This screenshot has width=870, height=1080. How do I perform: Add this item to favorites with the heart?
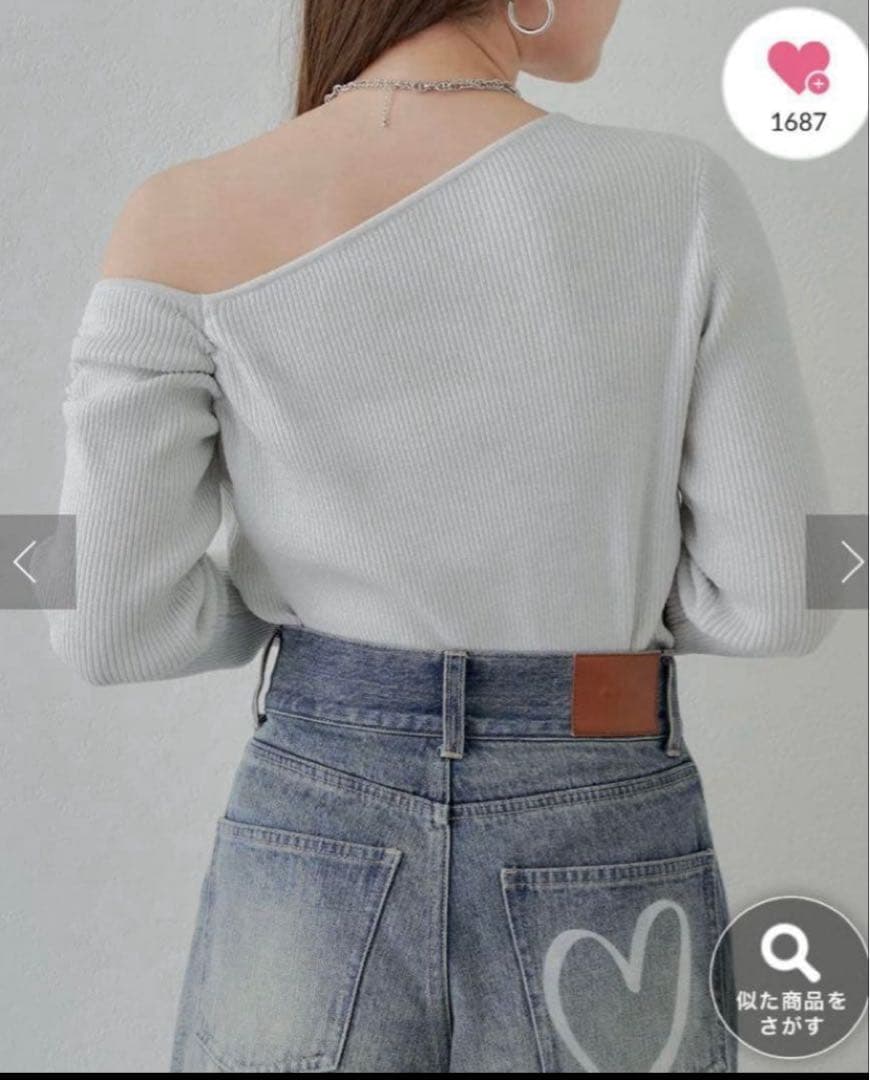pos(798,68)
